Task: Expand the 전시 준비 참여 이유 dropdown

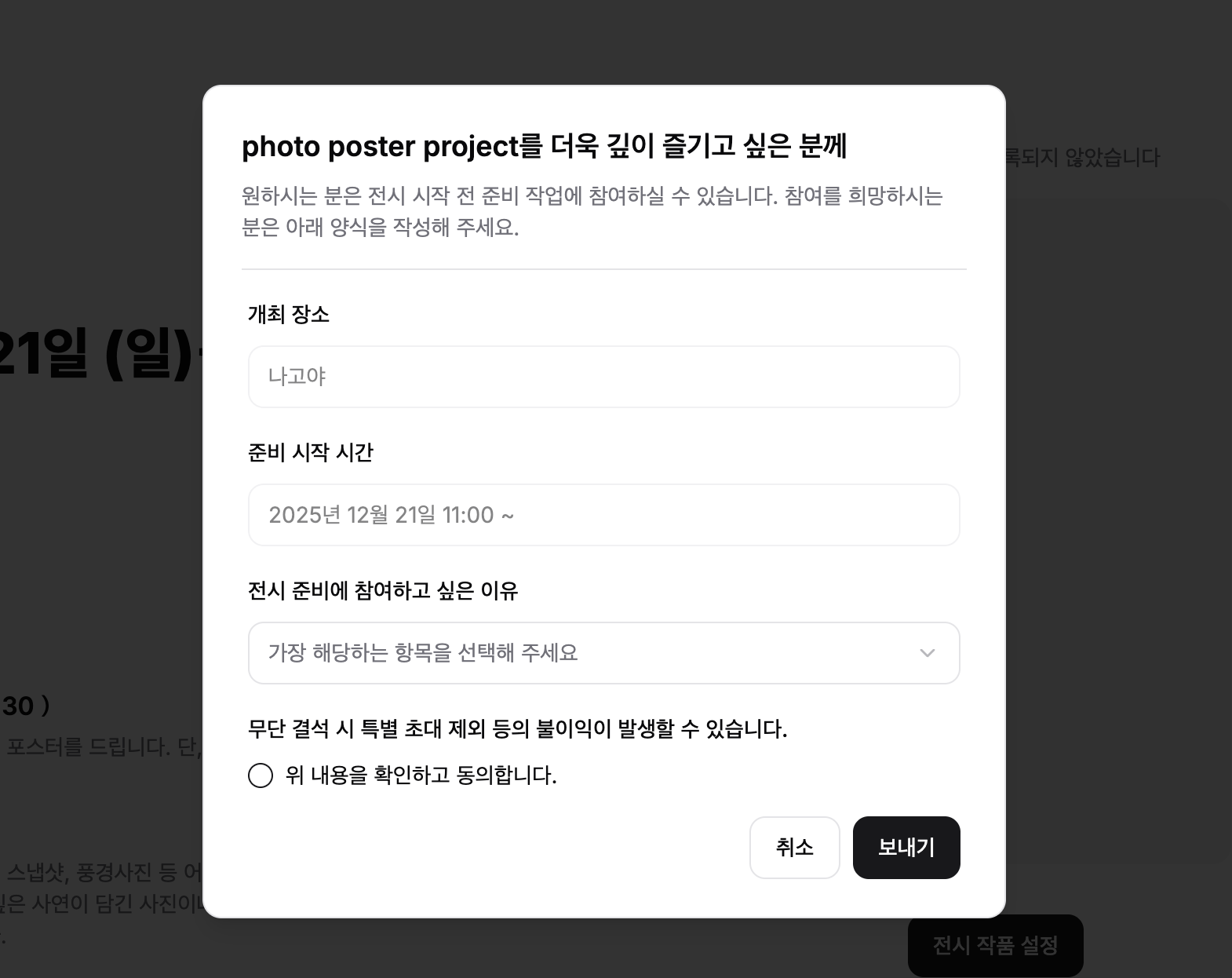Action: (603, 653)
